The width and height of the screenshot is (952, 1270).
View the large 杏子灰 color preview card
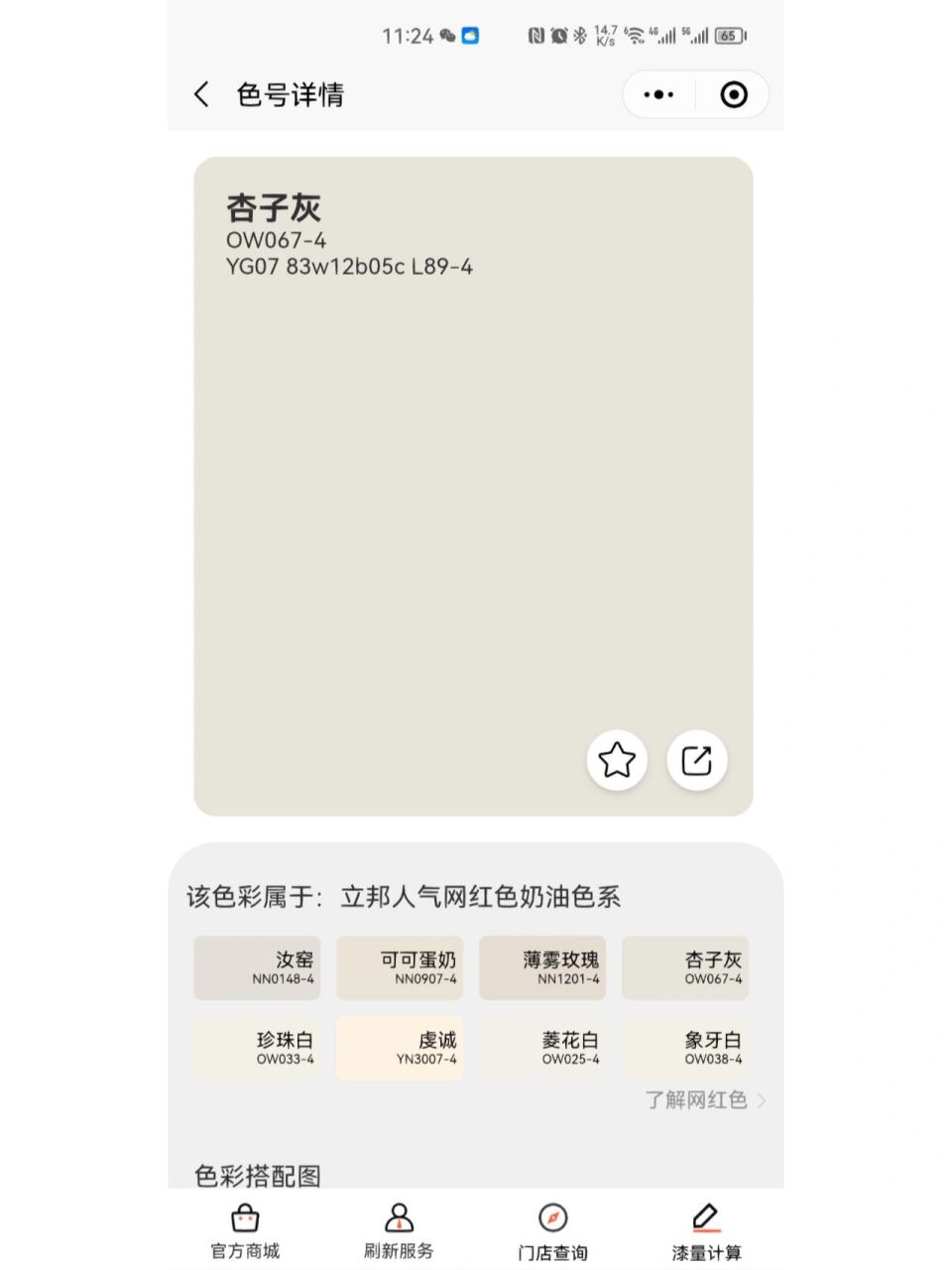point(474,476)
